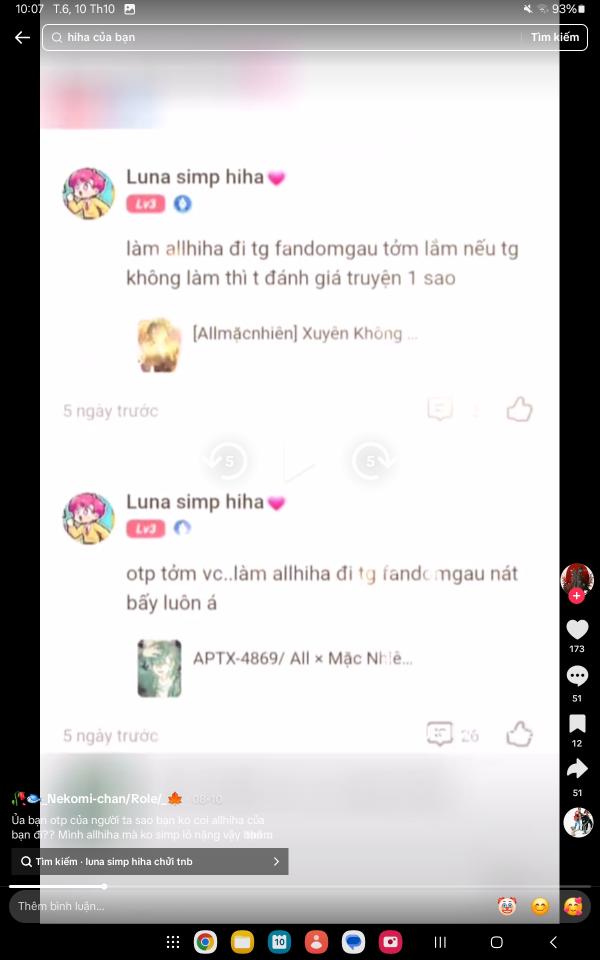Insert the clown emoji in comment
The width and height of the screenshot is (600, 960).
coord(507,906)
